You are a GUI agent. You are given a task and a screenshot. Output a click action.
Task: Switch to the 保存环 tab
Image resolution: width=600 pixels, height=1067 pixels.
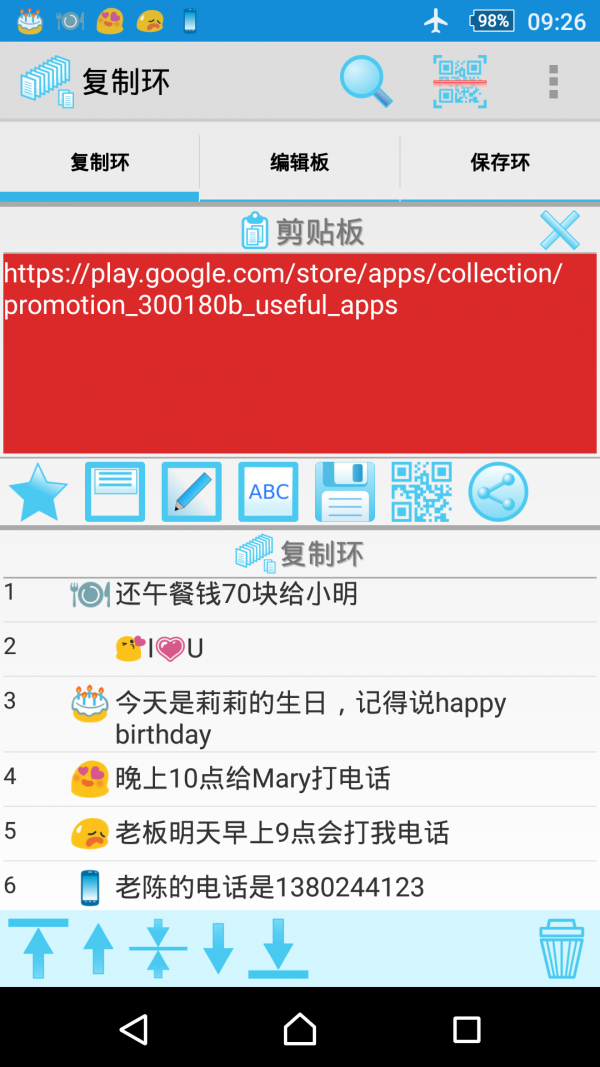[500, 163]
